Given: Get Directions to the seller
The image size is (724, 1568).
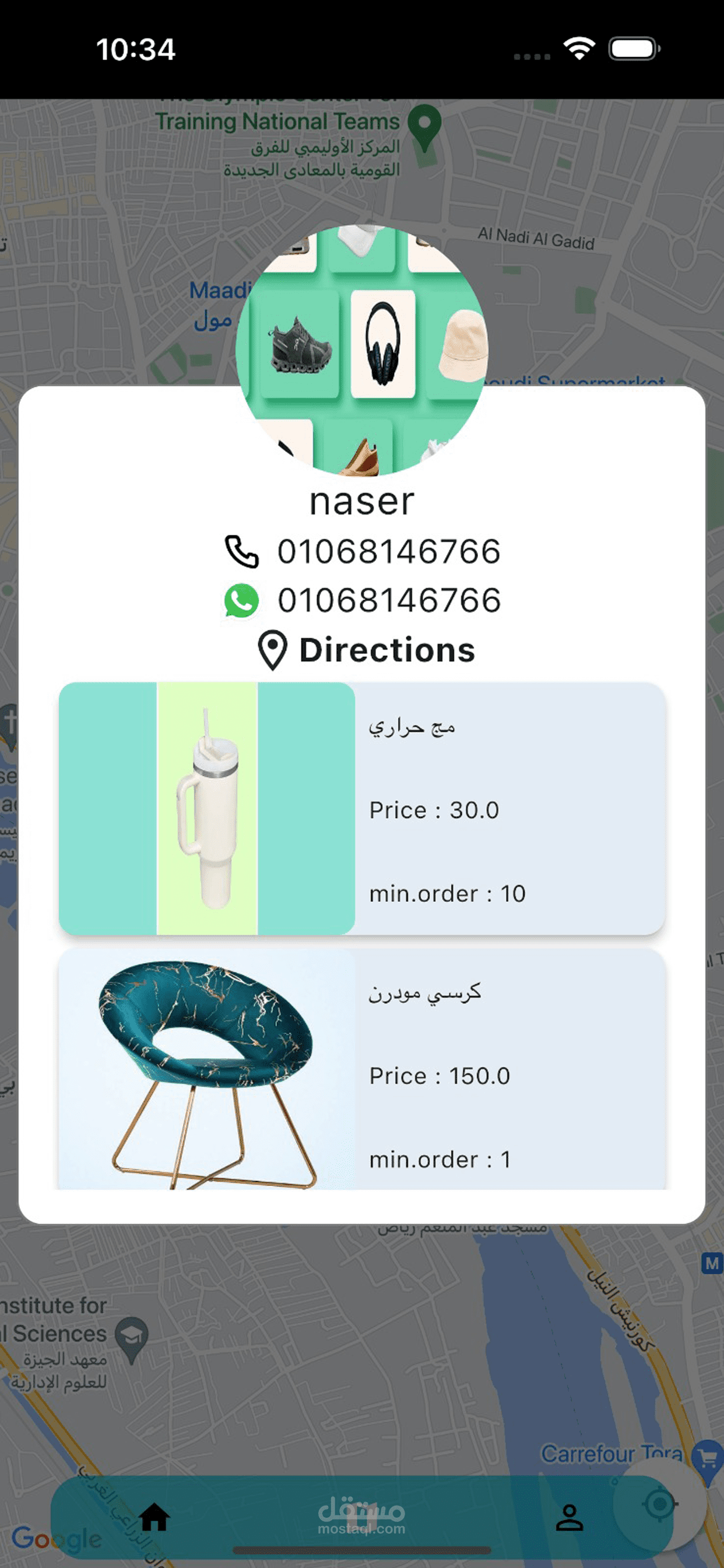Looking at the screenshot, I should 366,650.
